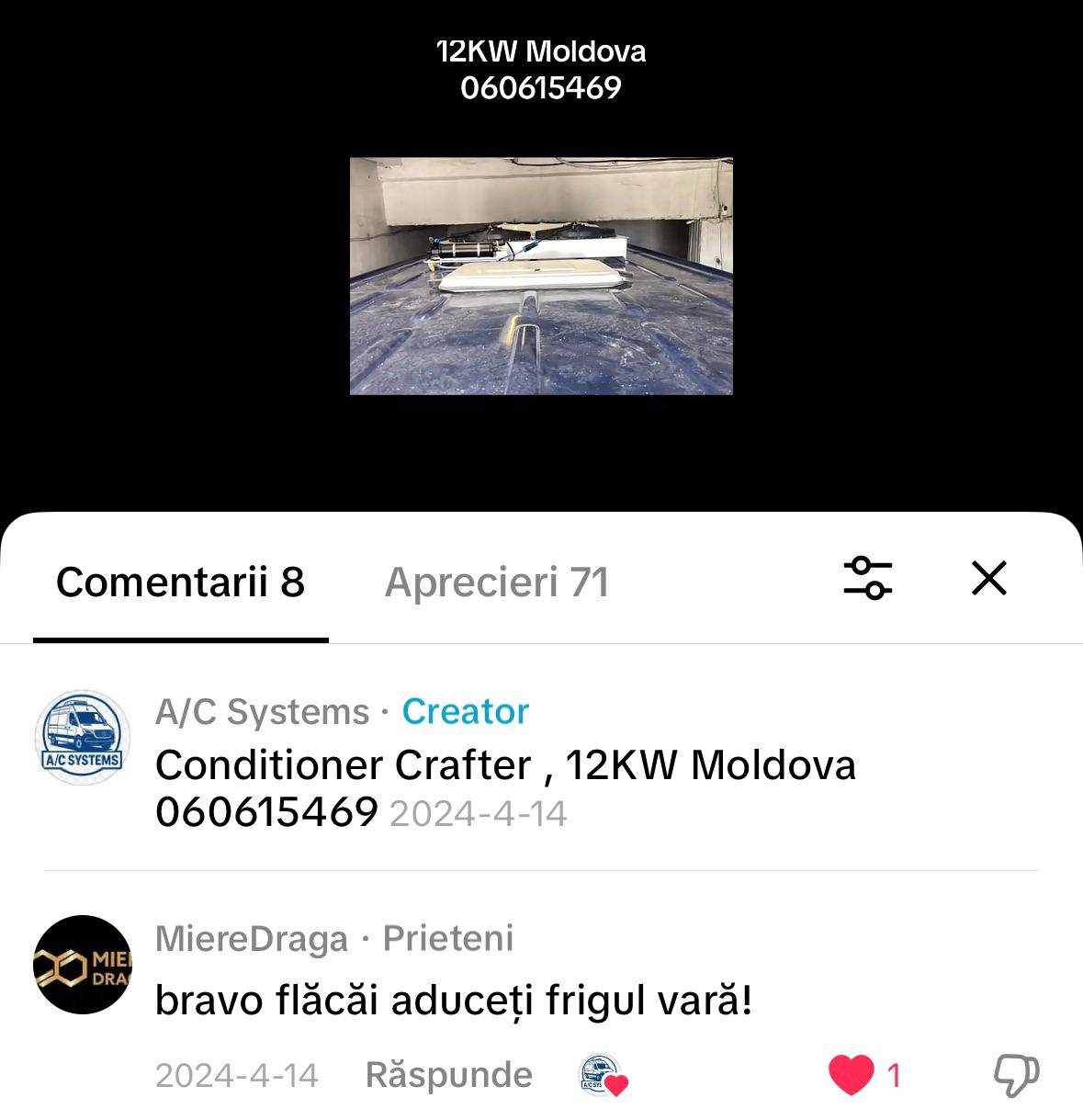
Task: Close the comments panel with the X icon
Action: point(988,579)
